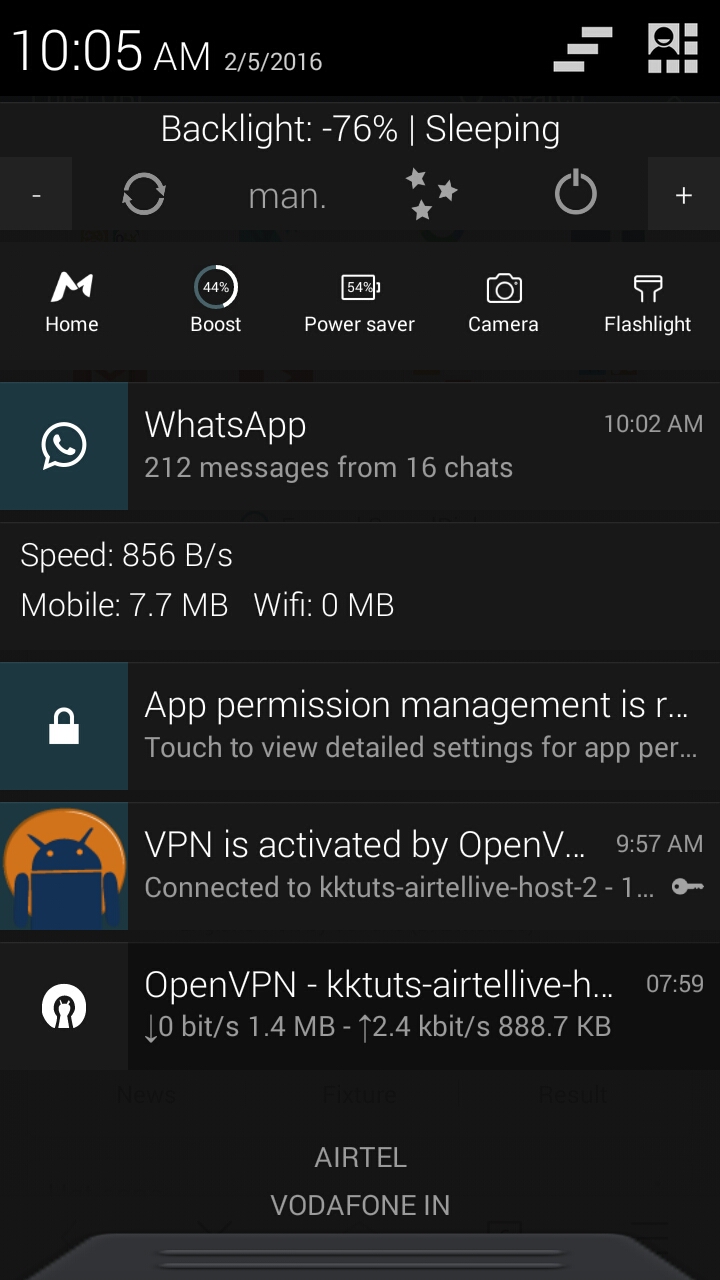Screen dimensions: 720x1280
Task: Open the Home shortcut
Action: point(72,303)
